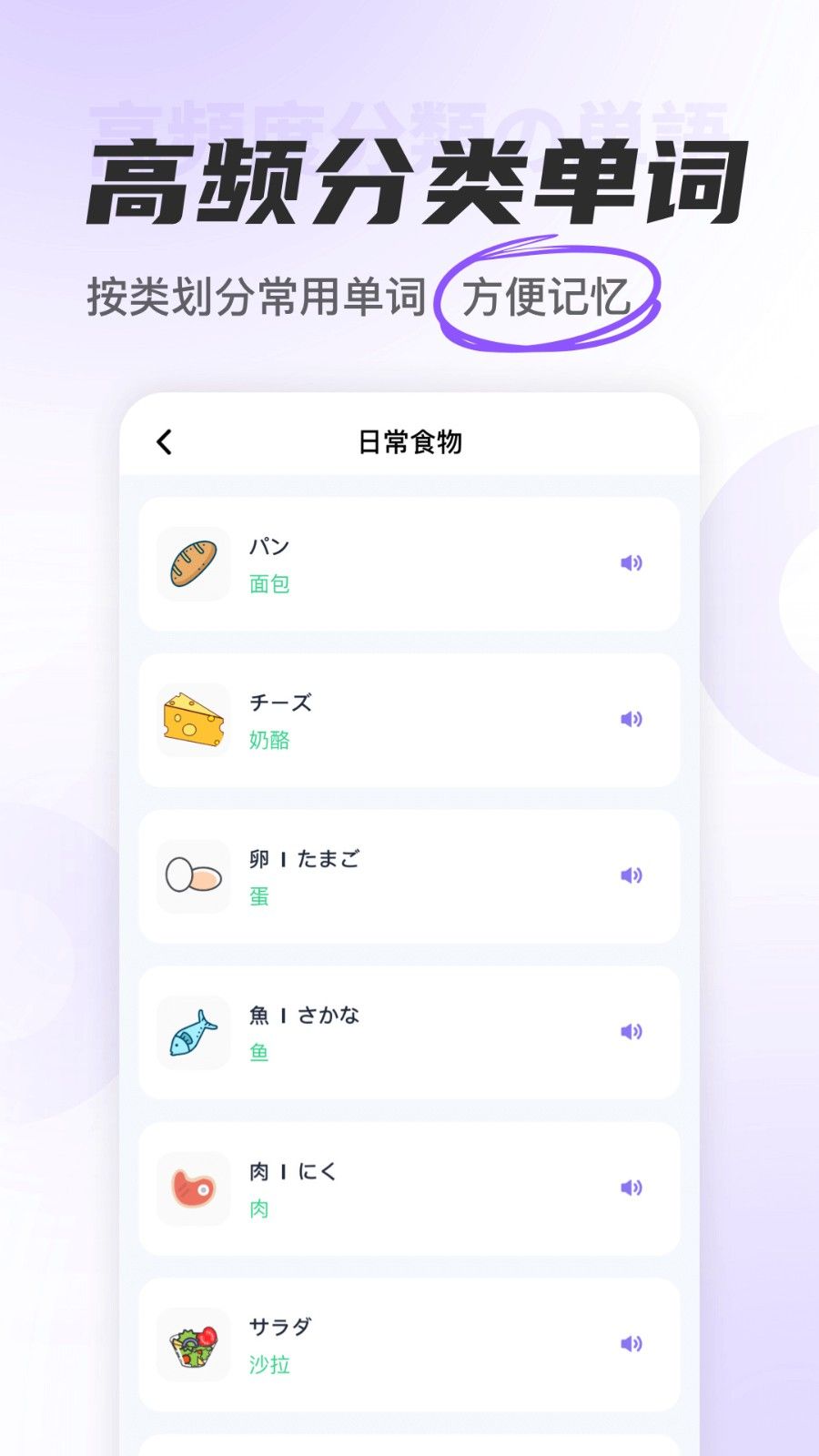Open the パン word entry card
Viewport: 819px width, 1456px height.
(409, 563)
